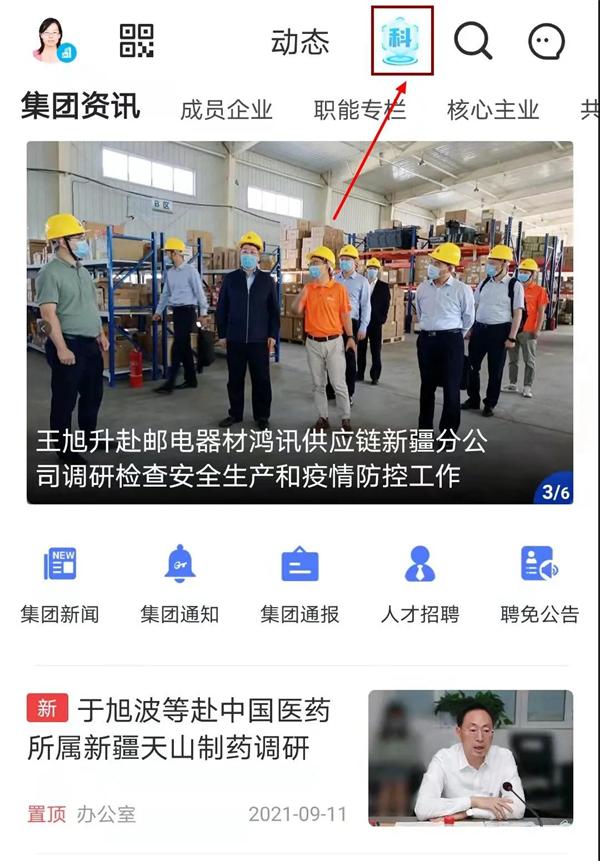Open the search magnifier
Screen dimensions: 600x861
[473, 41]
